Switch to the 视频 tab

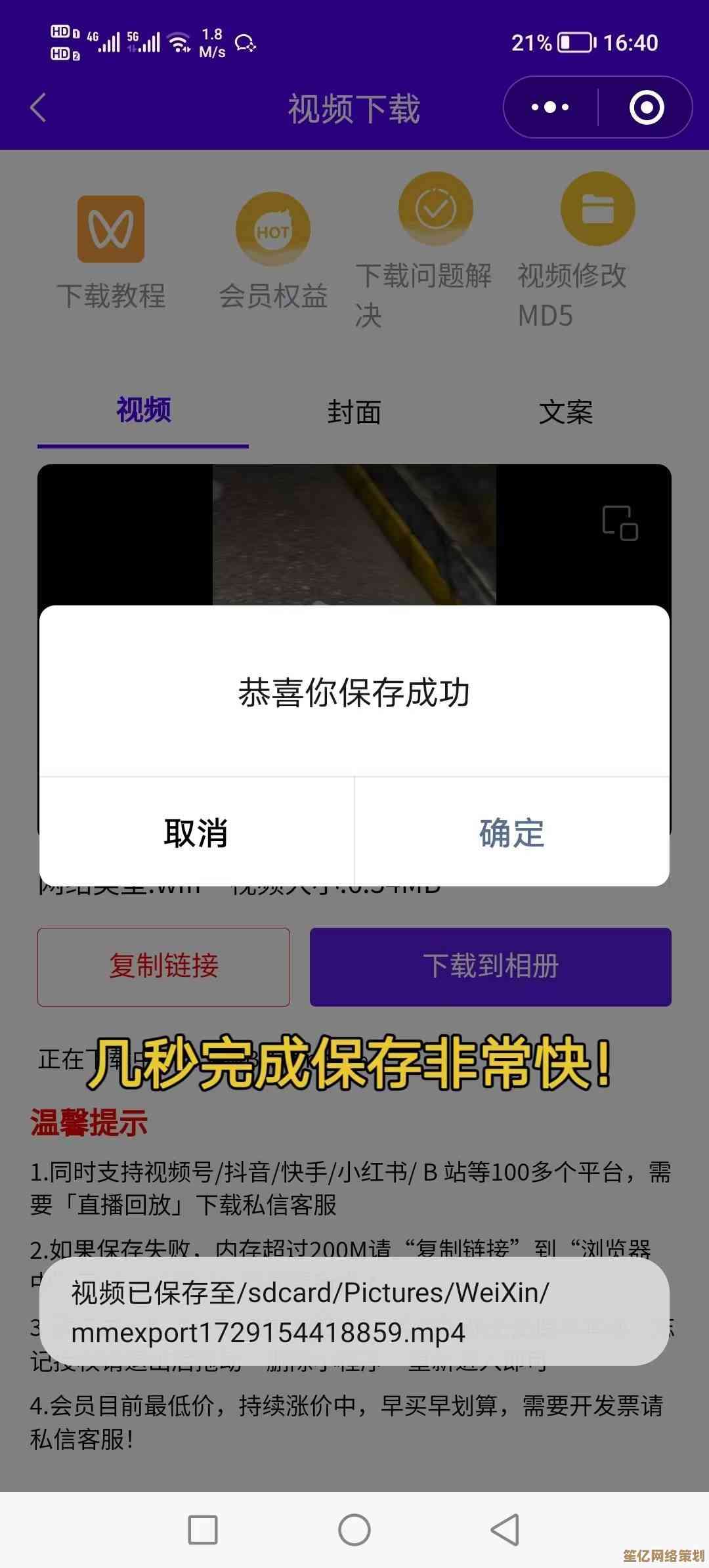tap(143, 411)
